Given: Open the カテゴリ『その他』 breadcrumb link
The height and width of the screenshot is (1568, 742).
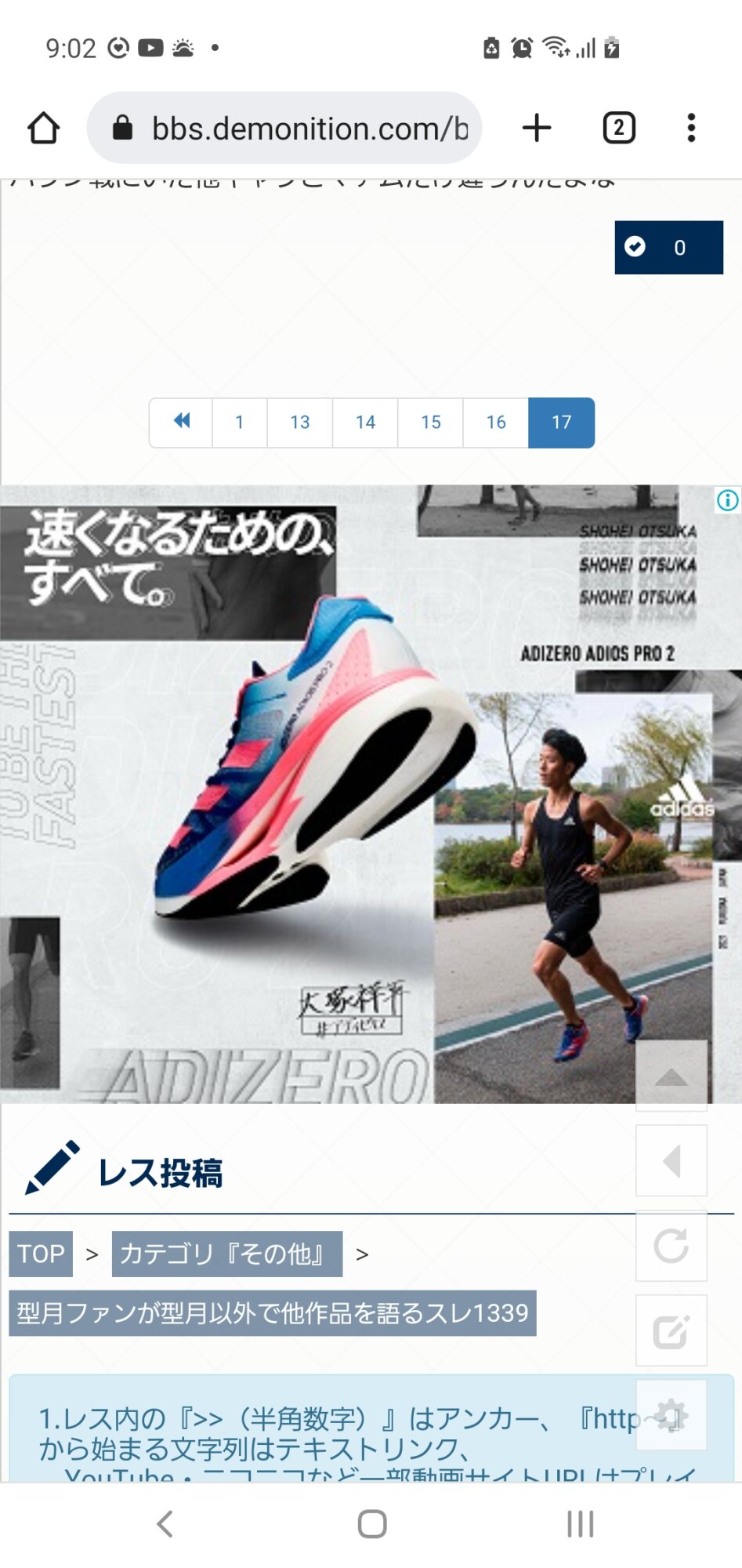Looking at the screenshot, I should [226, 1254].
